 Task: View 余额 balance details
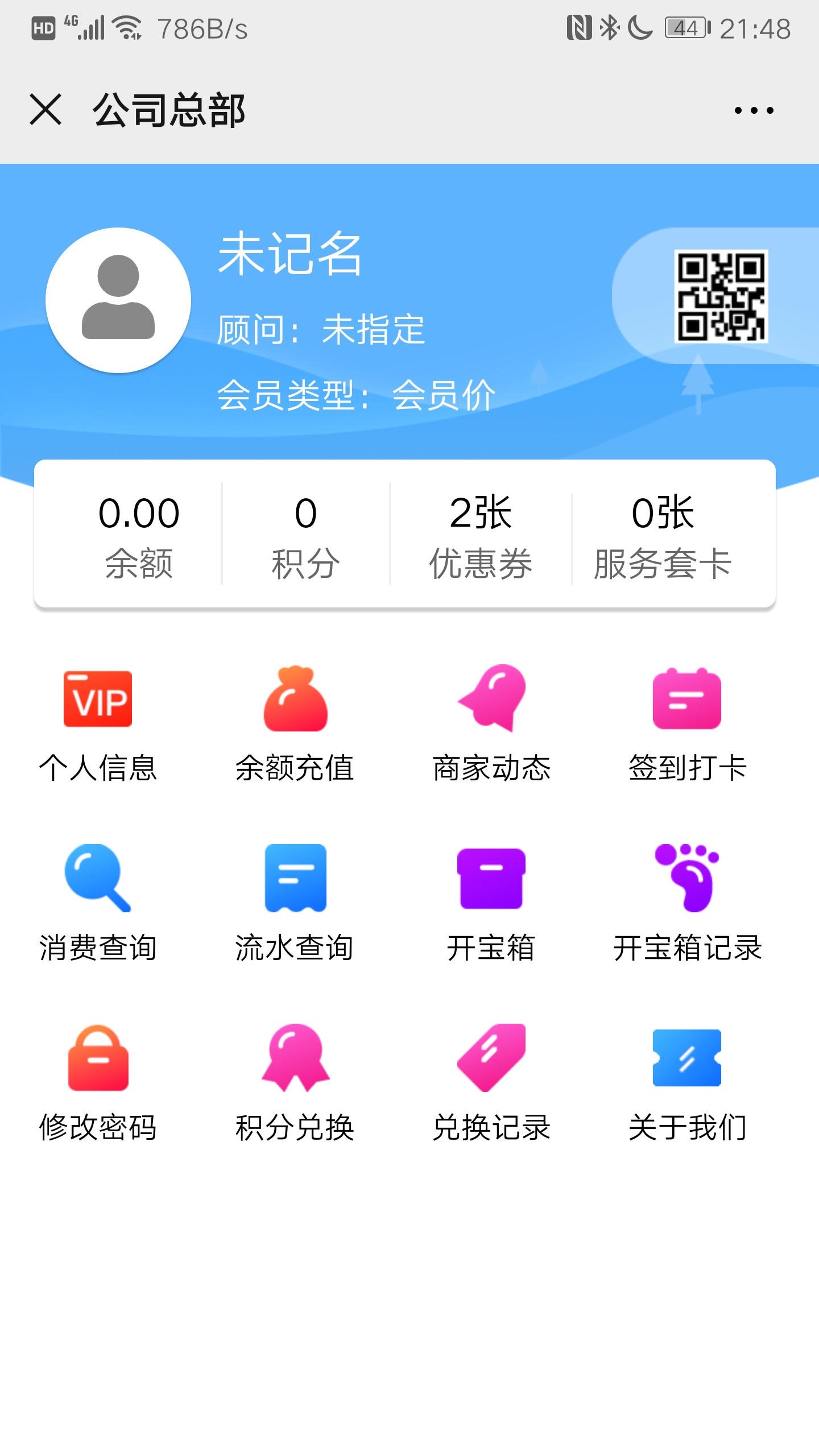tap(139, 536)
